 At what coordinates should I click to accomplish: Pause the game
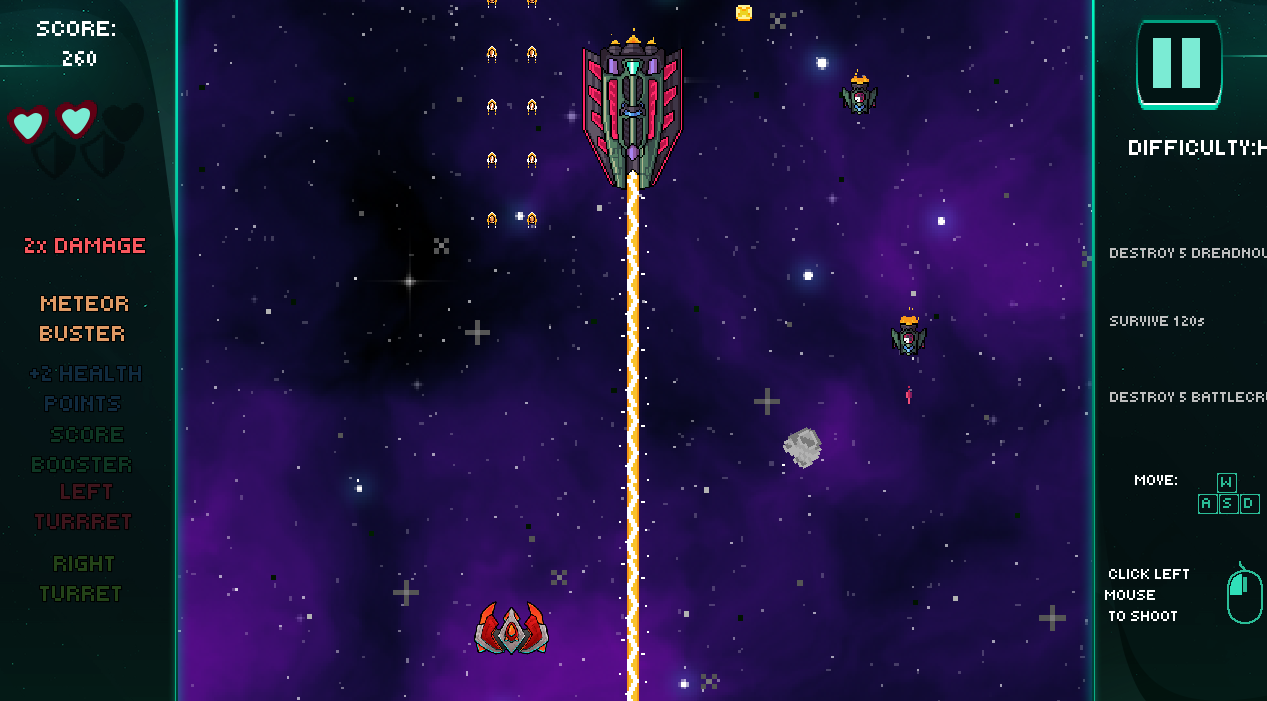pyautogui.click(x=1178, y=63)
